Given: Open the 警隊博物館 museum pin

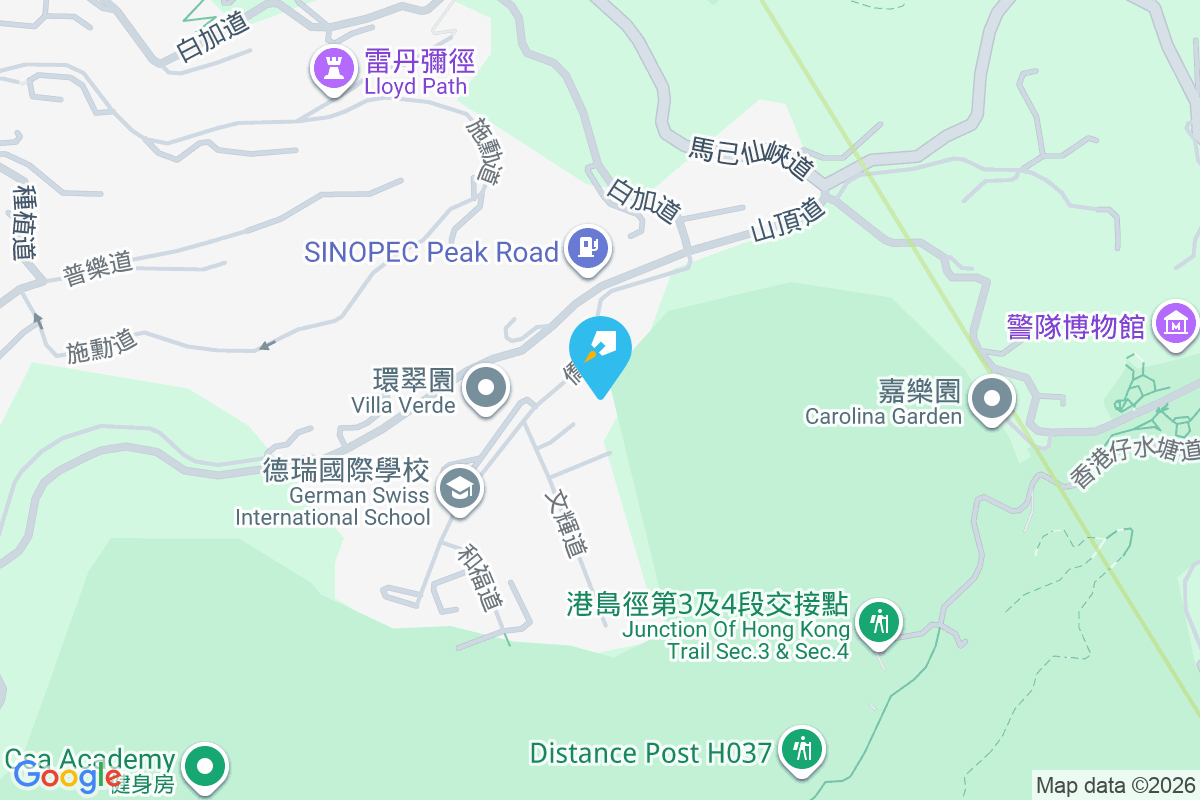Looking at the screenshot, I should pyautogui.click(x=1174, y=324).
